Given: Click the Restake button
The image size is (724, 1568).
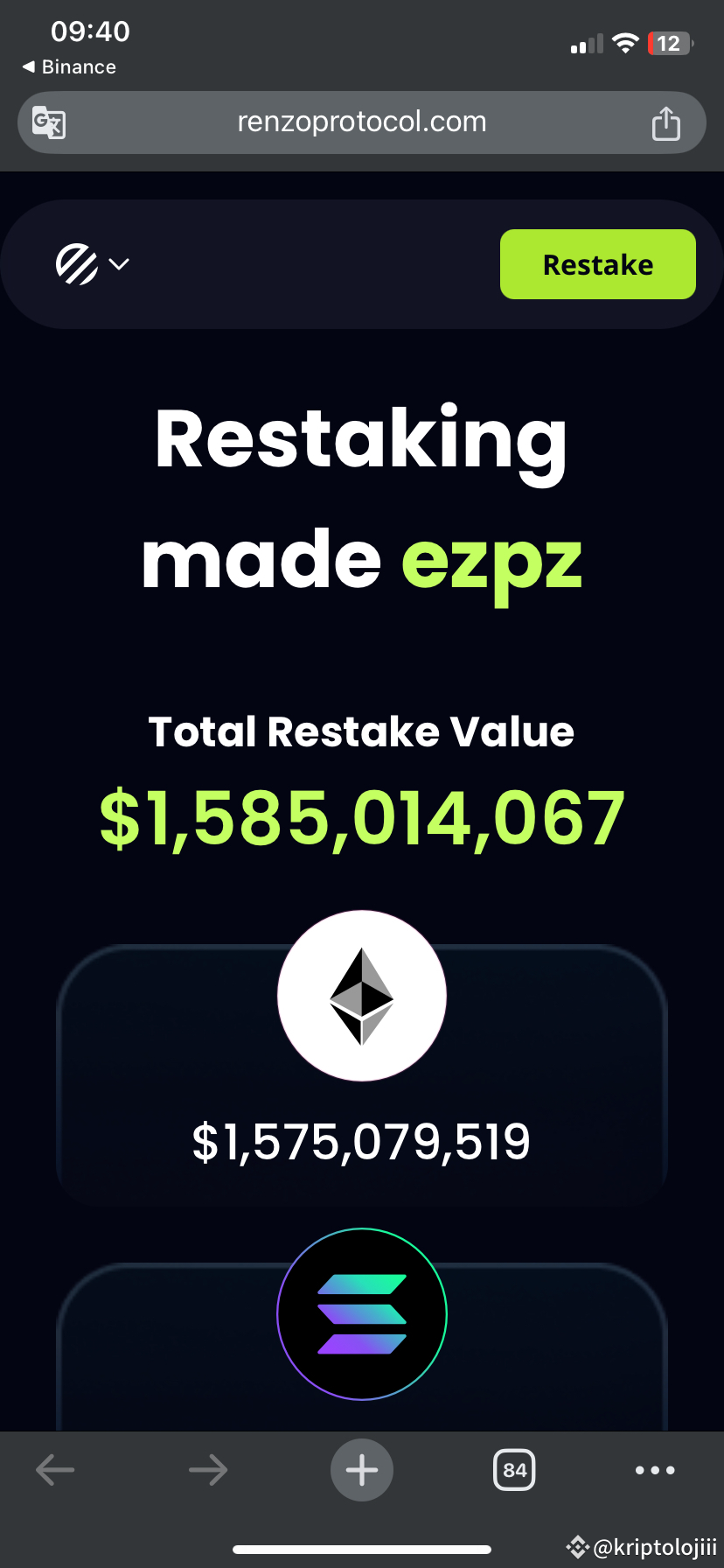Looking at the screenshot, I should point(597,263).
